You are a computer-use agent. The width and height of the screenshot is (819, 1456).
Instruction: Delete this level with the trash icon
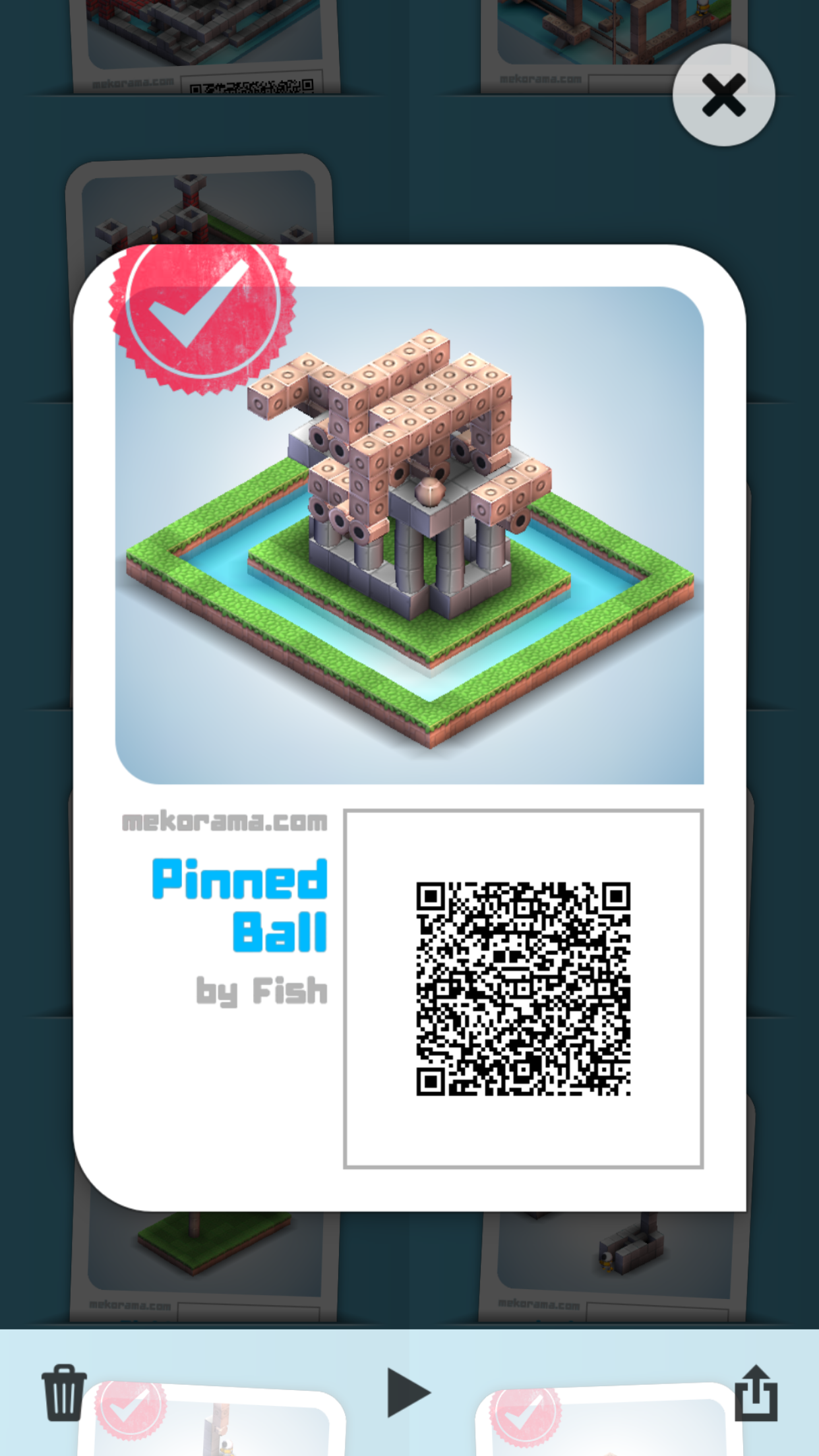click(x=64, y=1392)
